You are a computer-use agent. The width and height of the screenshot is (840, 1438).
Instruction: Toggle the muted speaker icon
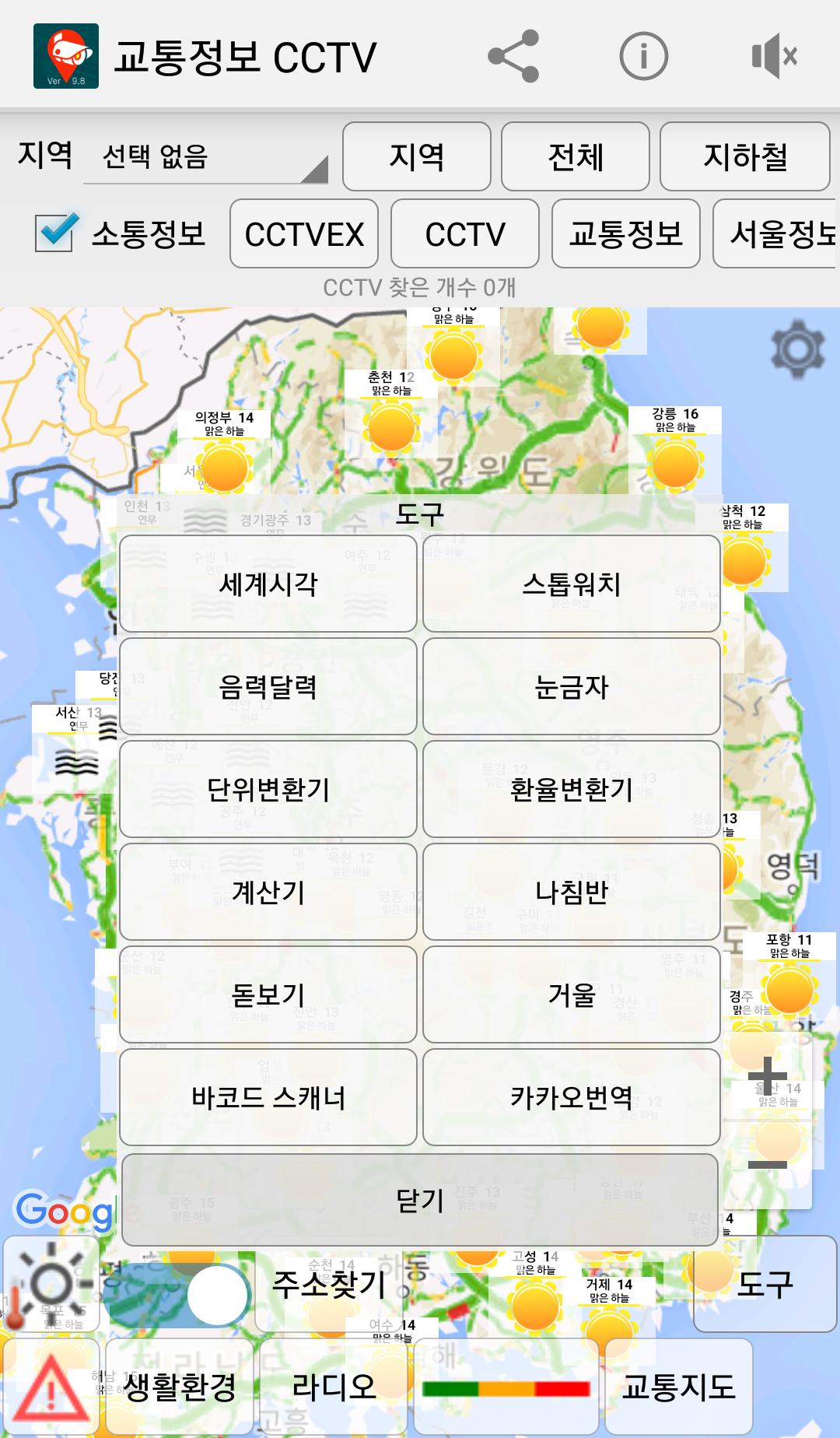[x=775, y=56]
